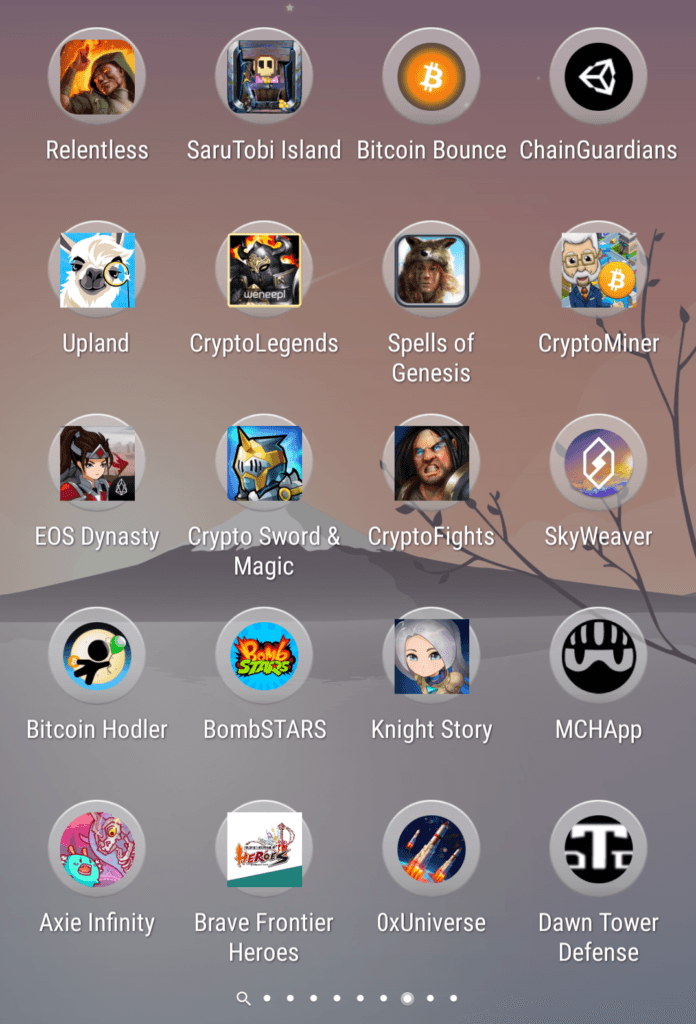The image size is (696, 1024).
Task: Launch Axie Infinity
Action: pyautogui.click(x=97, y=849)
